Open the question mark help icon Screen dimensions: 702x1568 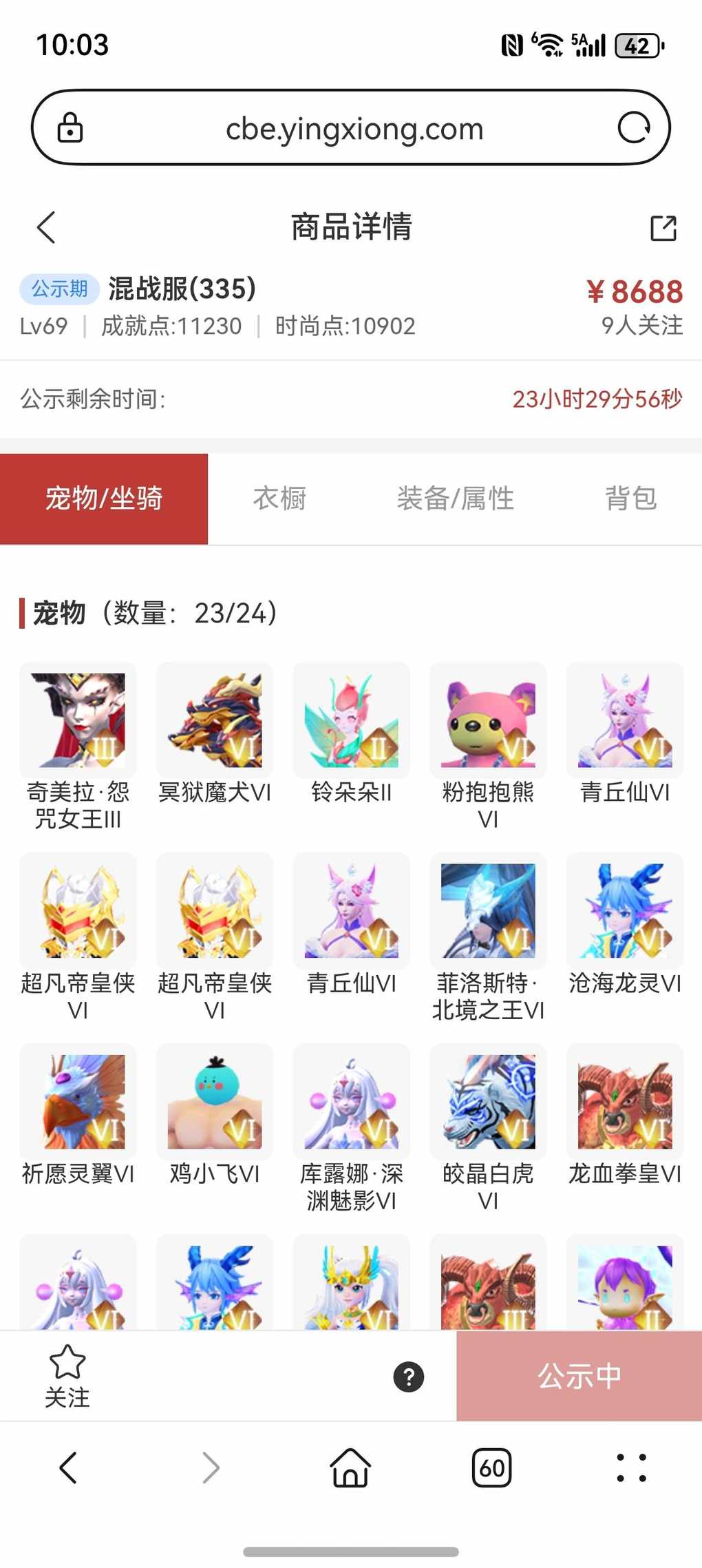point(408,1377)
